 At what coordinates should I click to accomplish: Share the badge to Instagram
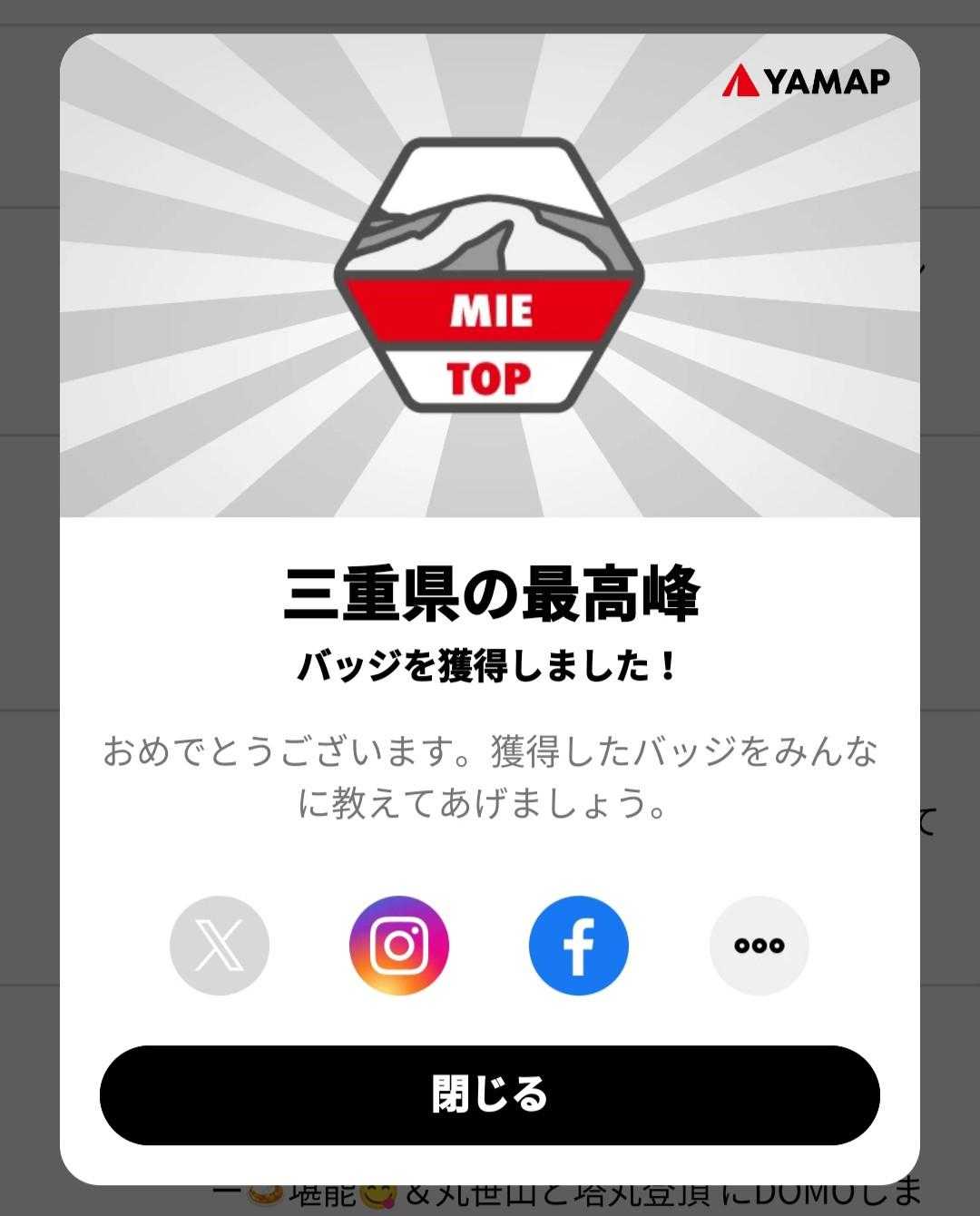click(x=399, y=946)
